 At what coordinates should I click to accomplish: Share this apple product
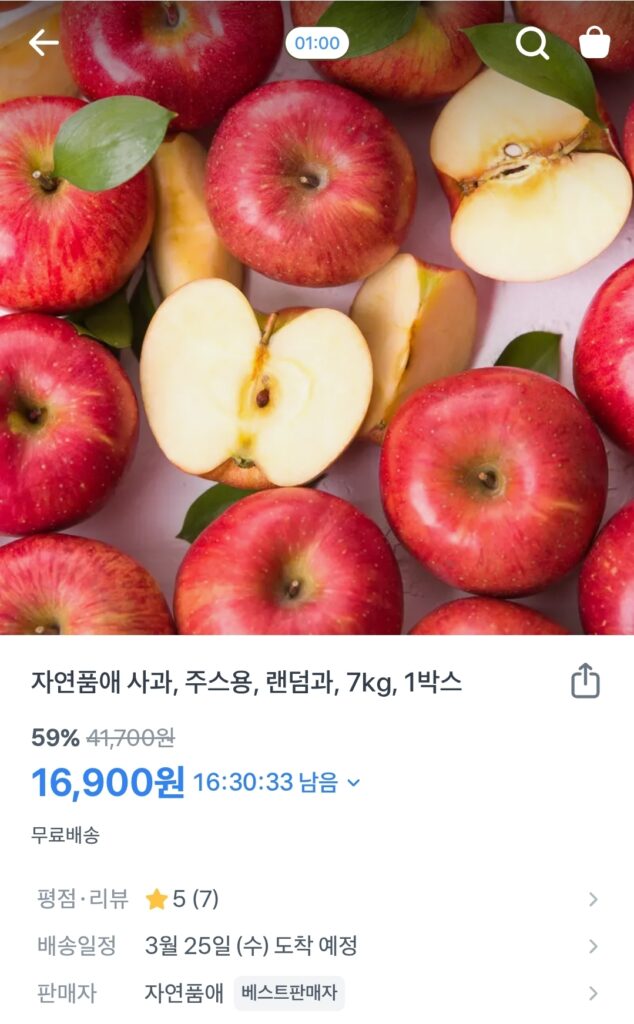click(x=585, y=681)
